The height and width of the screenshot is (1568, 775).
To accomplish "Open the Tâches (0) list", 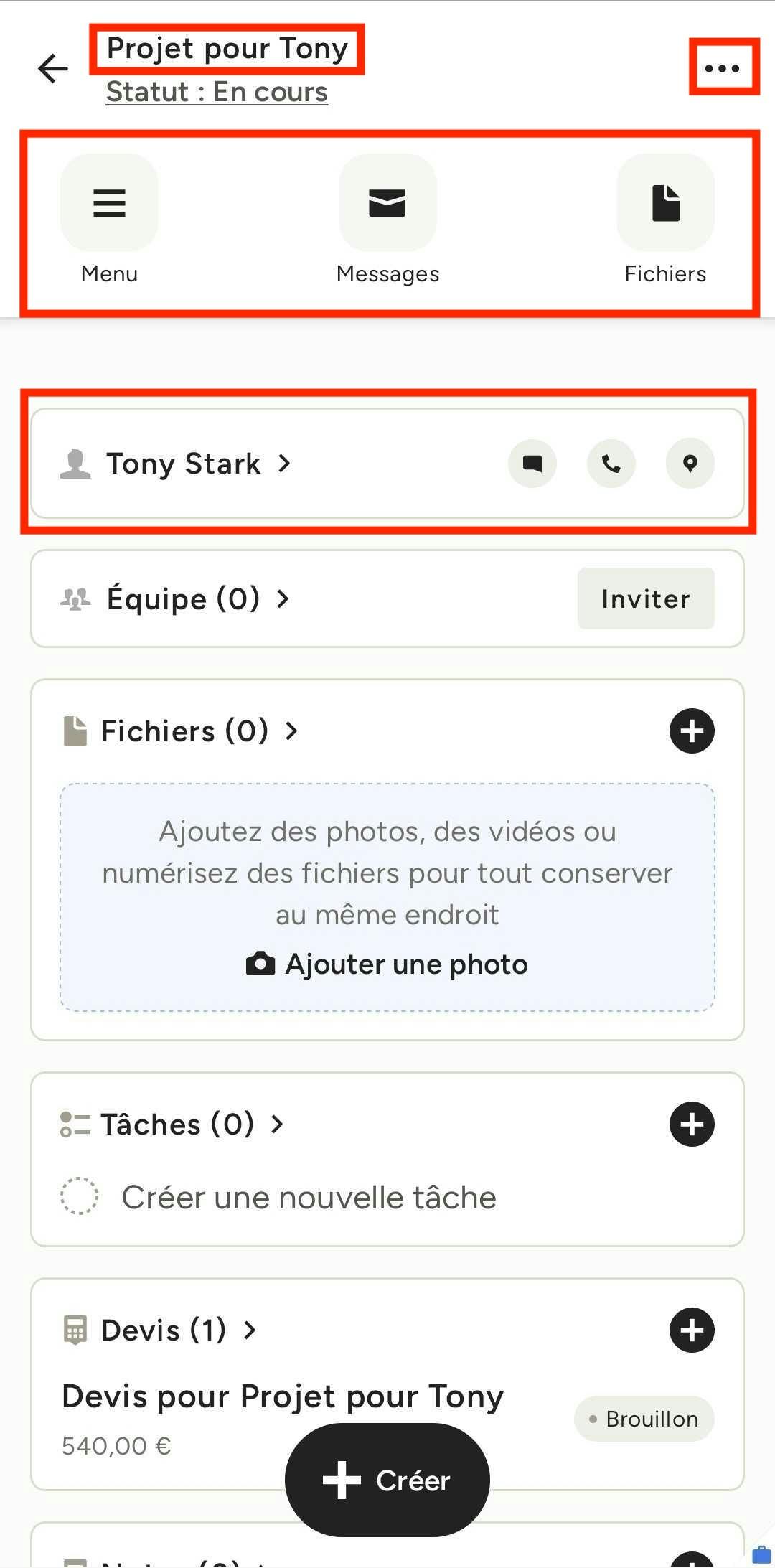I will pos(172,1124).
